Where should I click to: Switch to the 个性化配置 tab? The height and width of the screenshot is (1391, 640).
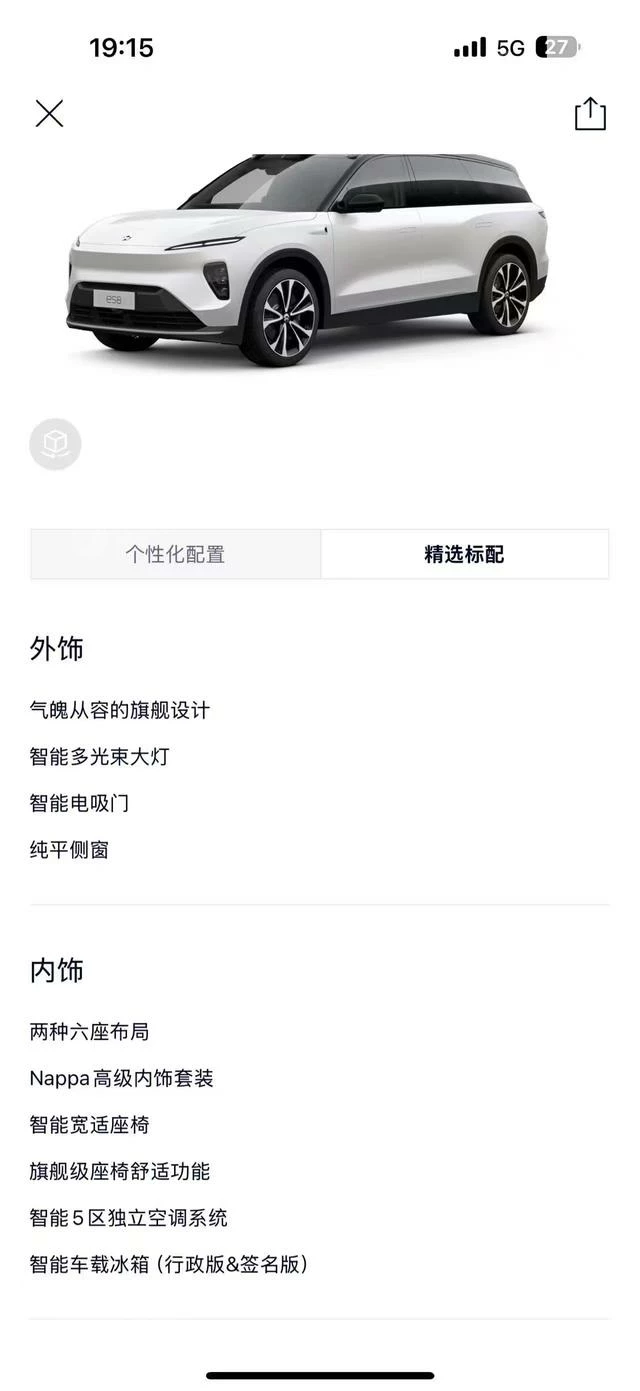coord(175,554)
